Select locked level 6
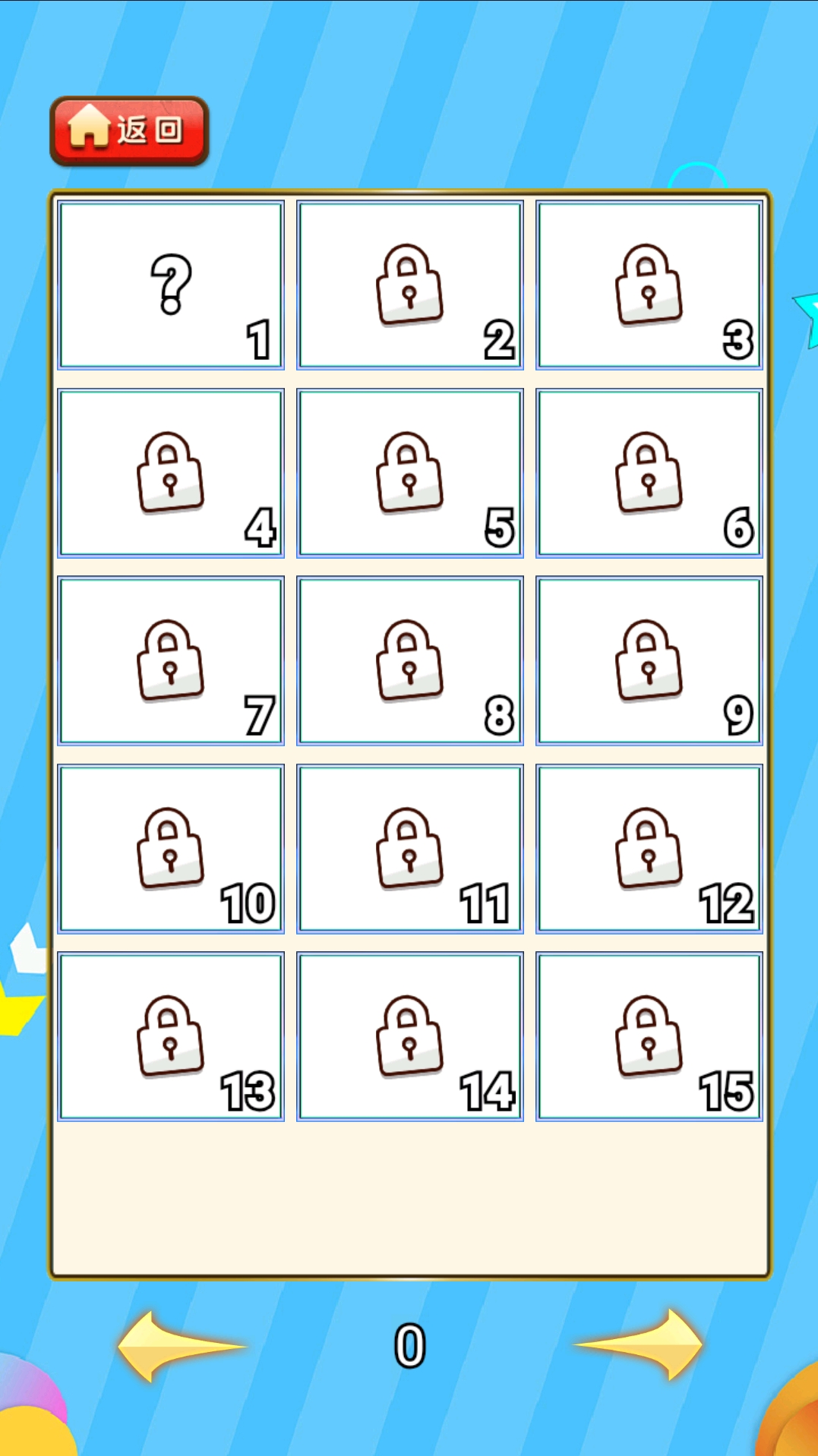The height and width of the screenshot is (1456, 818). (649, 473)
